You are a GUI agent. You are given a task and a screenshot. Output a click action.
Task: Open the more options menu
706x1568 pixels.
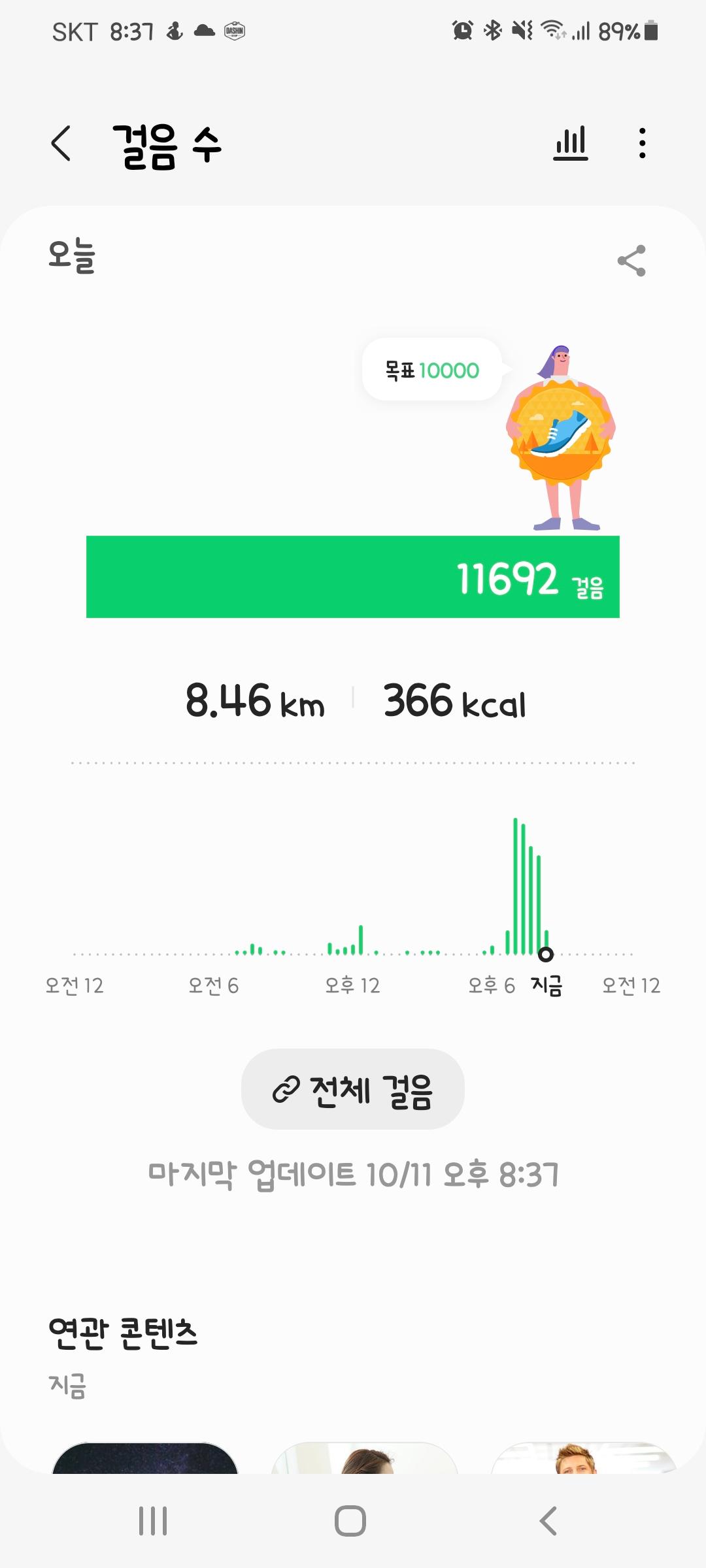pos(642,143)
